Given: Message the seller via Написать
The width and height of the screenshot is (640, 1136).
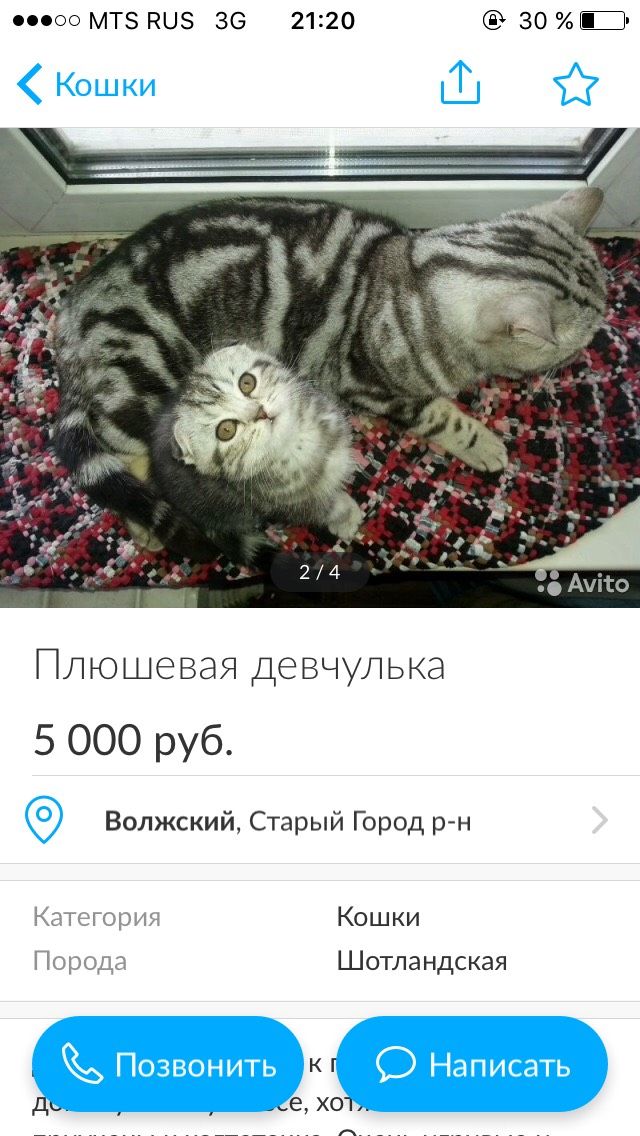Looking at the screenshot, I should pyautogui.click(x=472, y=1064).
